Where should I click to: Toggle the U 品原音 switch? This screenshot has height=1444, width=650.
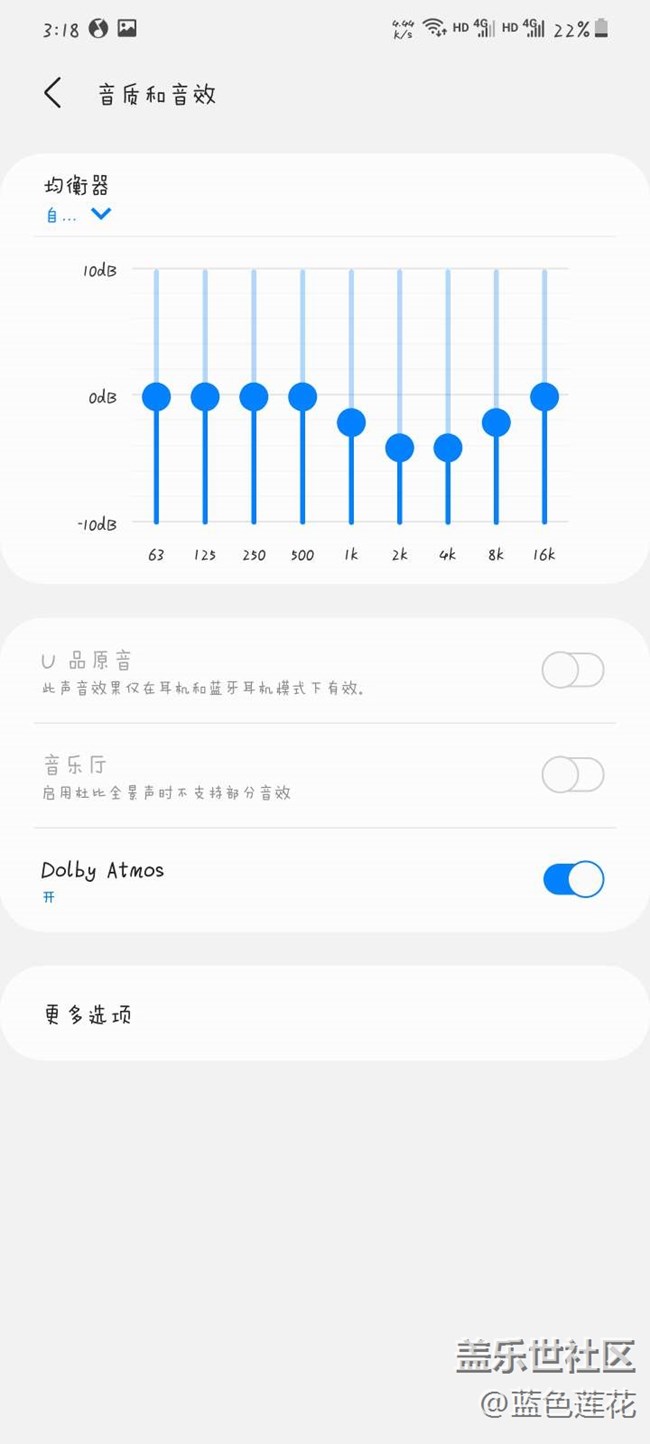pyautogui.click(x=573, y=670)
